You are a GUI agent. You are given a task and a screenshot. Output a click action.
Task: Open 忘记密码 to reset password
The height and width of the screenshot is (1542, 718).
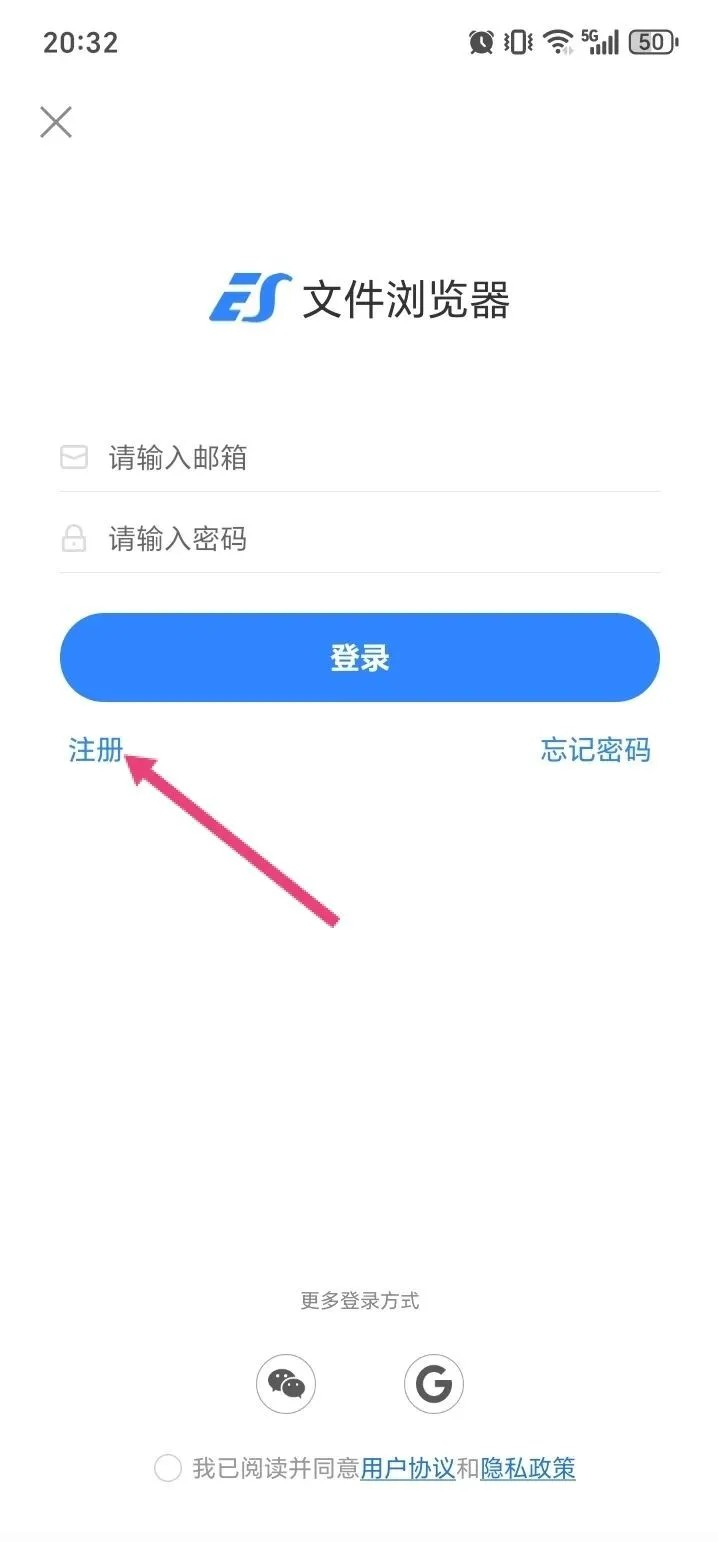coord(595,750)
